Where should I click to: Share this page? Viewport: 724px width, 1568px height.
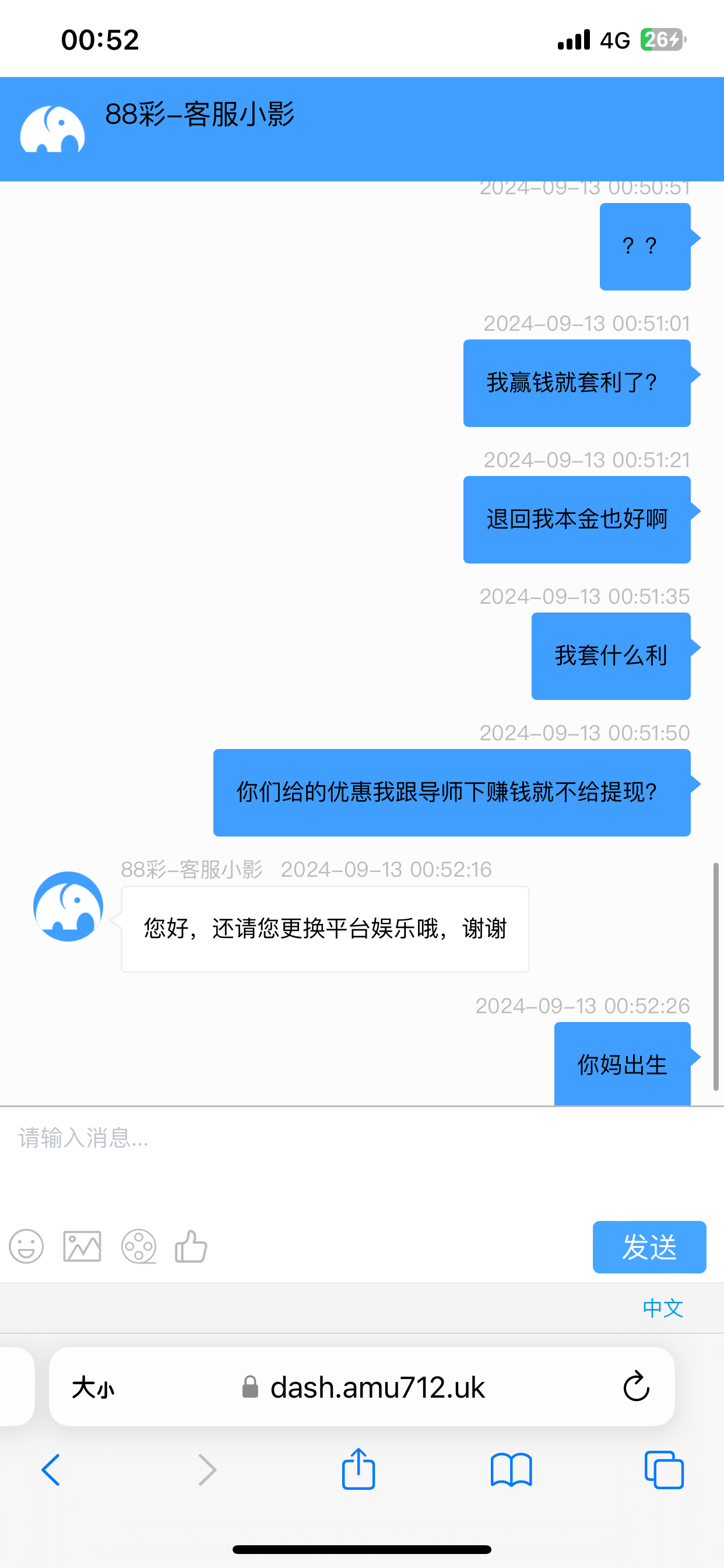coord(359,1469)
